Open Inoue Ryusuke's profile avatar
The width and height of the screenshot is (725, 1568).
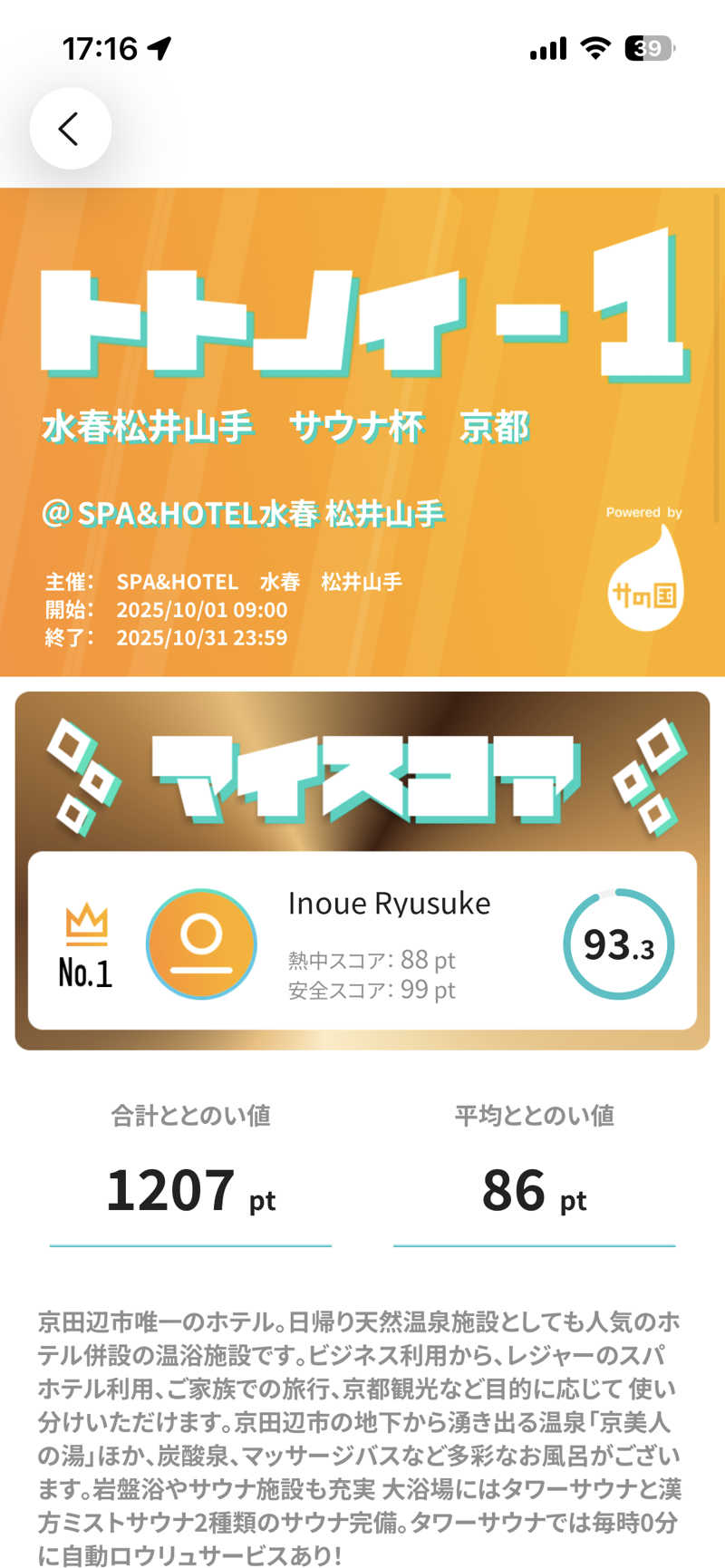click(x=201, y=944)
